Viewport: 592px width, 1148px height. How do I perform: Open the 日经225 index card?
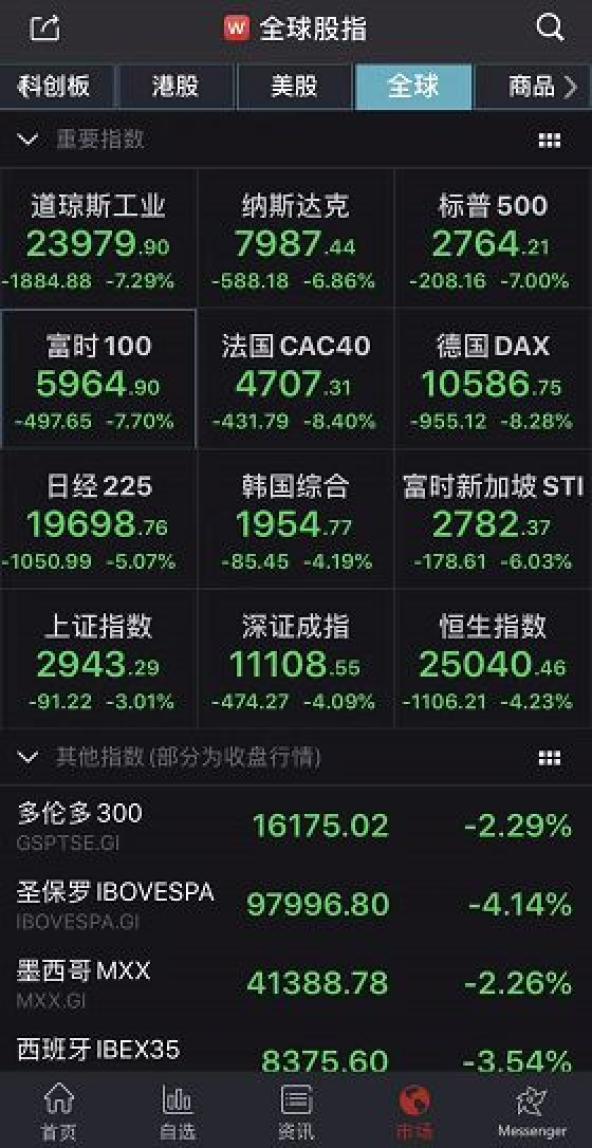[x=99, y=519]
